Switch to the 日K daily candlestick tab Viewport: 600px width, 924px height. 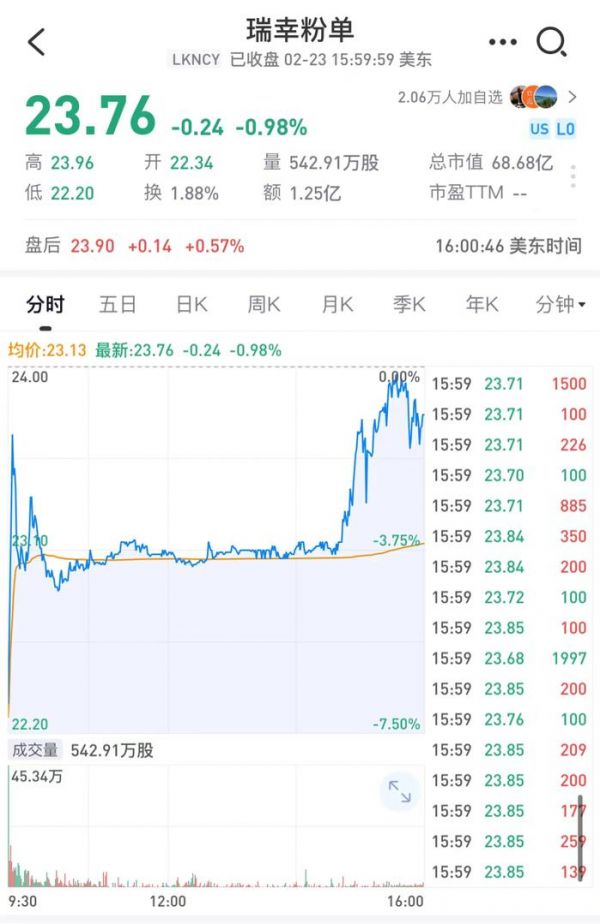coord(192,304)
